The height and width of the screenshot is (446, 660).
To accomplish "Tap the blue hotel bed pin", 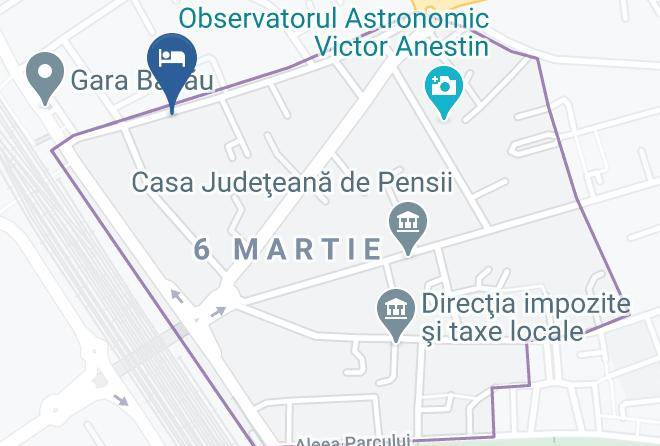I will [x=172, y=61].
